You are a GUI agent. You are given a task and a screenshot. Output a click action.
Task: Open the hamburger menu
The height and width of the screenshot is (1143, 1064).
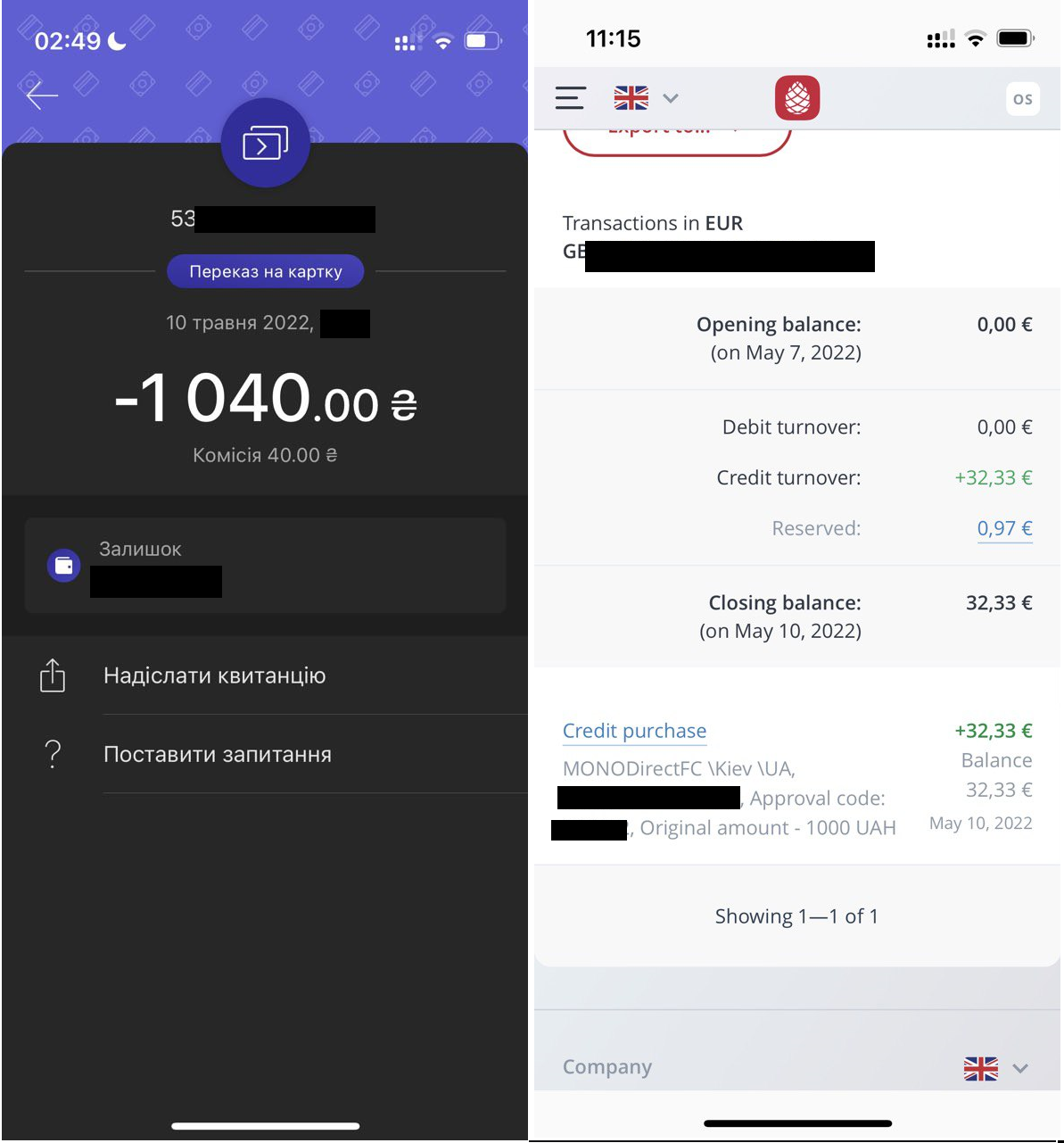point(570,98)
